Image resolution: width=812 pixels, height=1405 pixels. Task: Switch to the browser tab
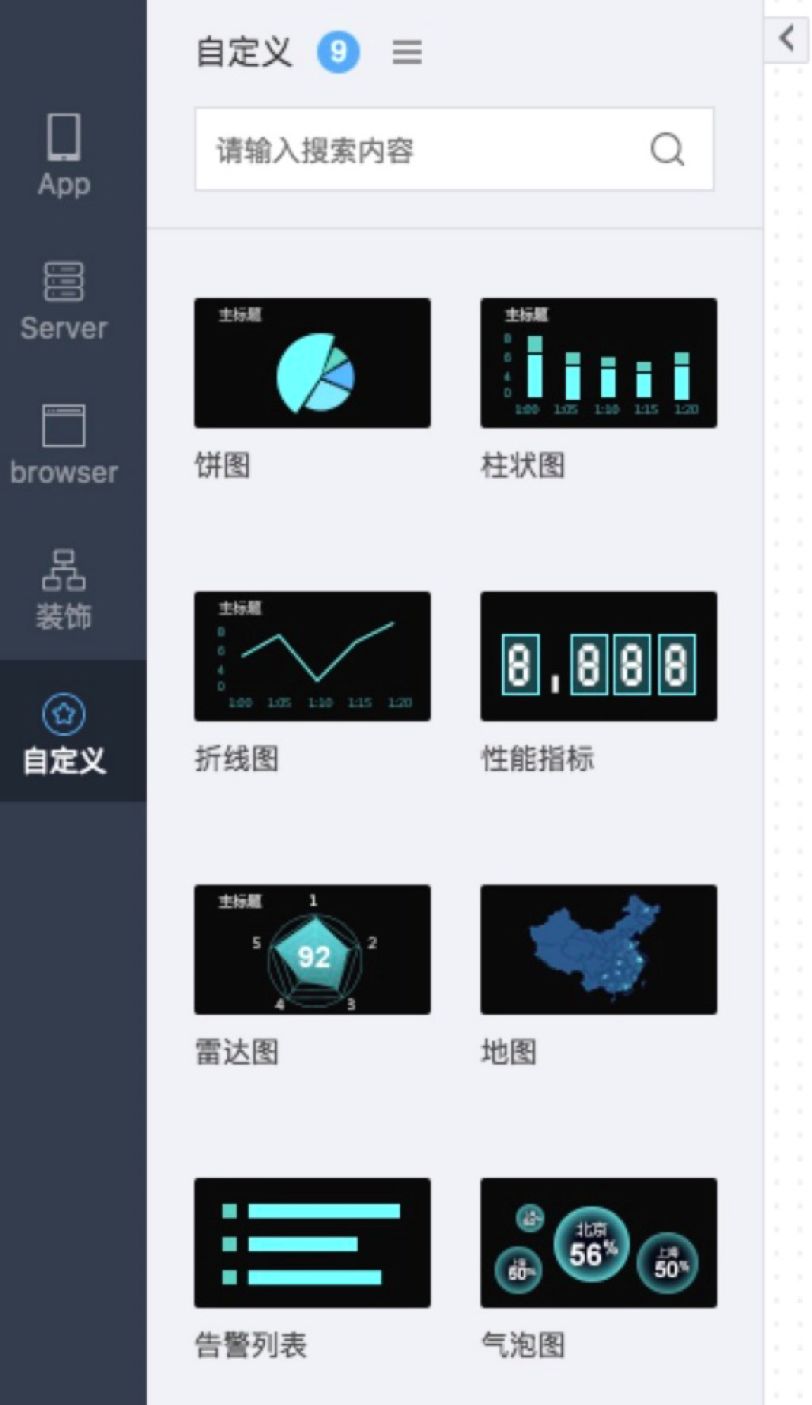tap(64, 445)
